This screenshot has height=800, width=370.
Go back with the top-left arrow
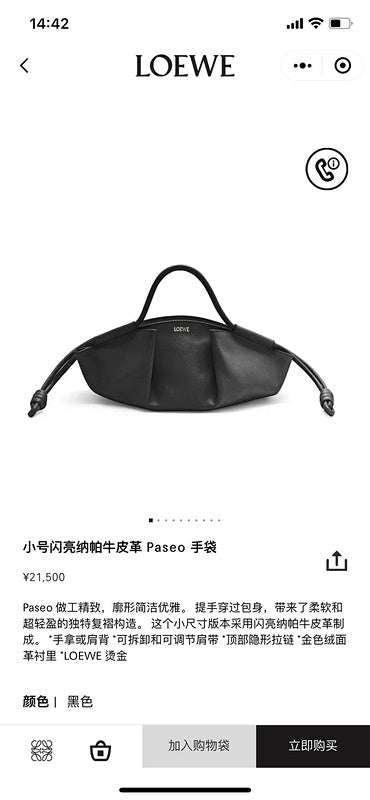point(24,66)
